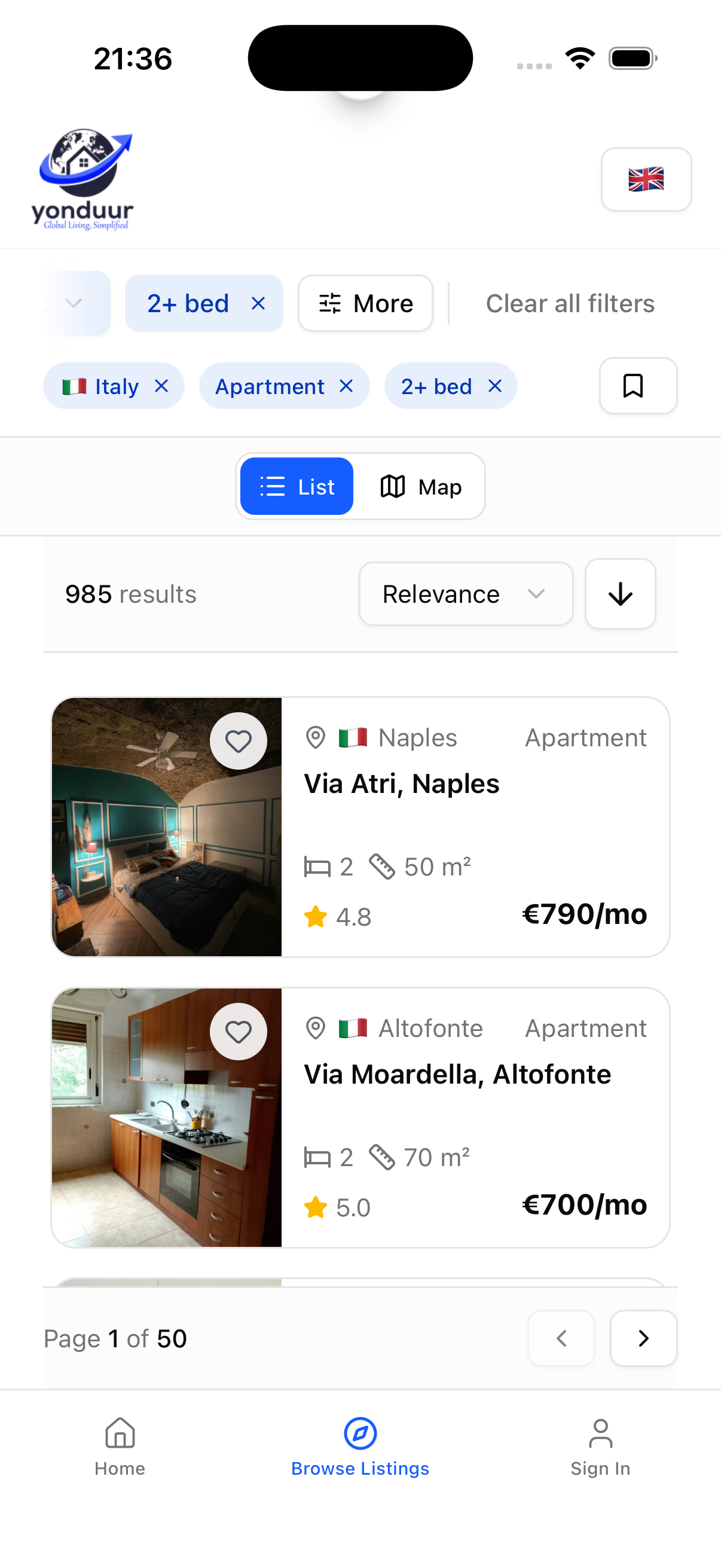This screenshot has width=721, height=1568.
Task: Open the Relevance sort dropdown
Action: pos(466,593)
